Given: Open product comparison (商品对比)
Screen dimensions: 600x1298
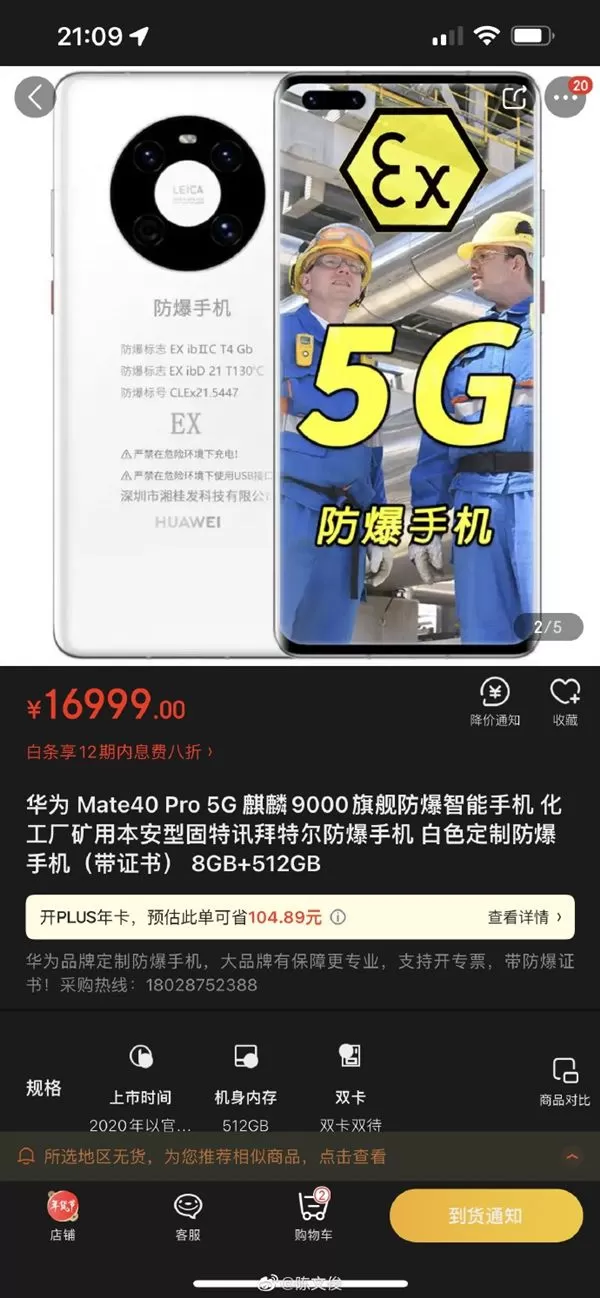Looking at the screenshot, I should point(565,1081).
